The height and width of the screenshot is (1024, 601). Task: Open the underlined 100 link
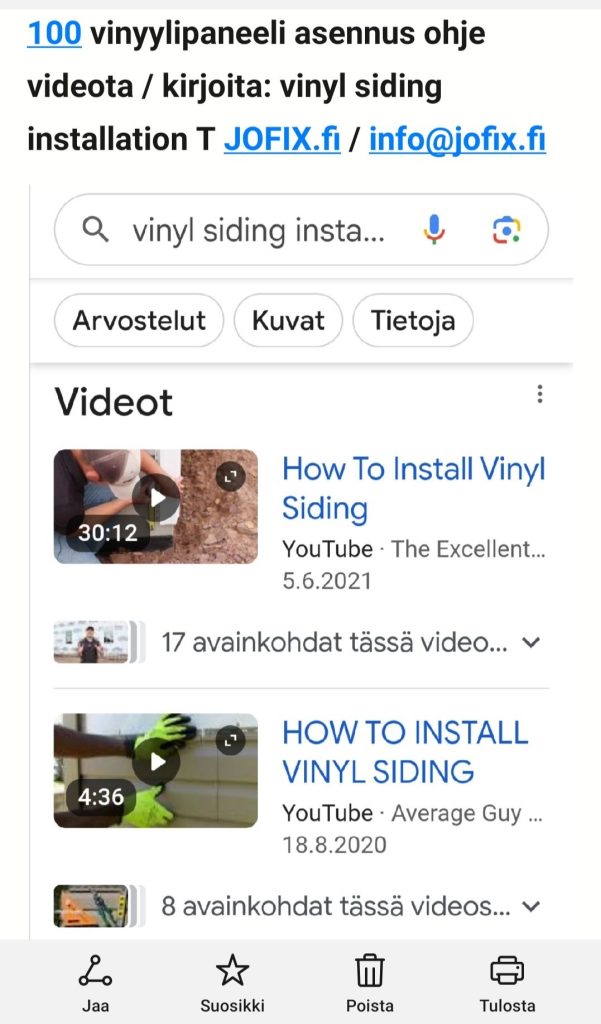coord(54,34)
